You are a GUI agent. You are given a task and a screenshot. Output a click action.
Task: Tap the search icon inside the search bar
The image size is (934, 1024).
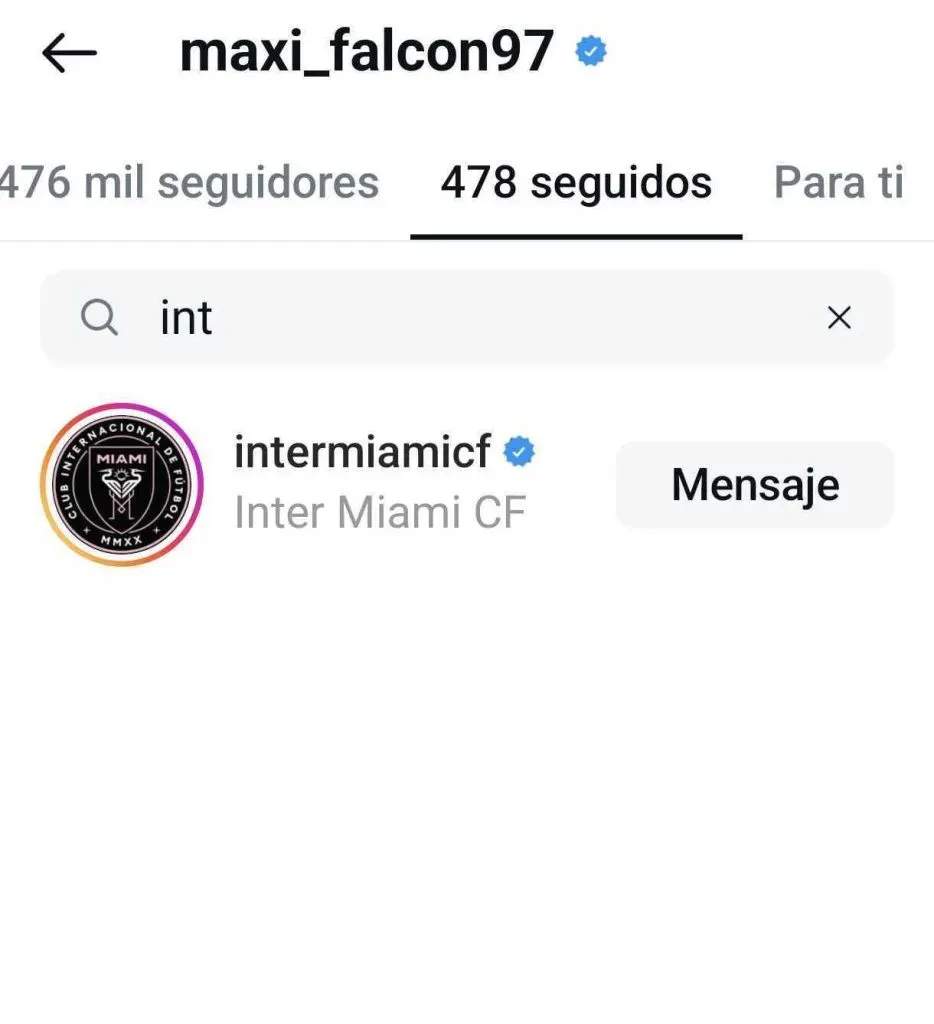coord(99,317)
